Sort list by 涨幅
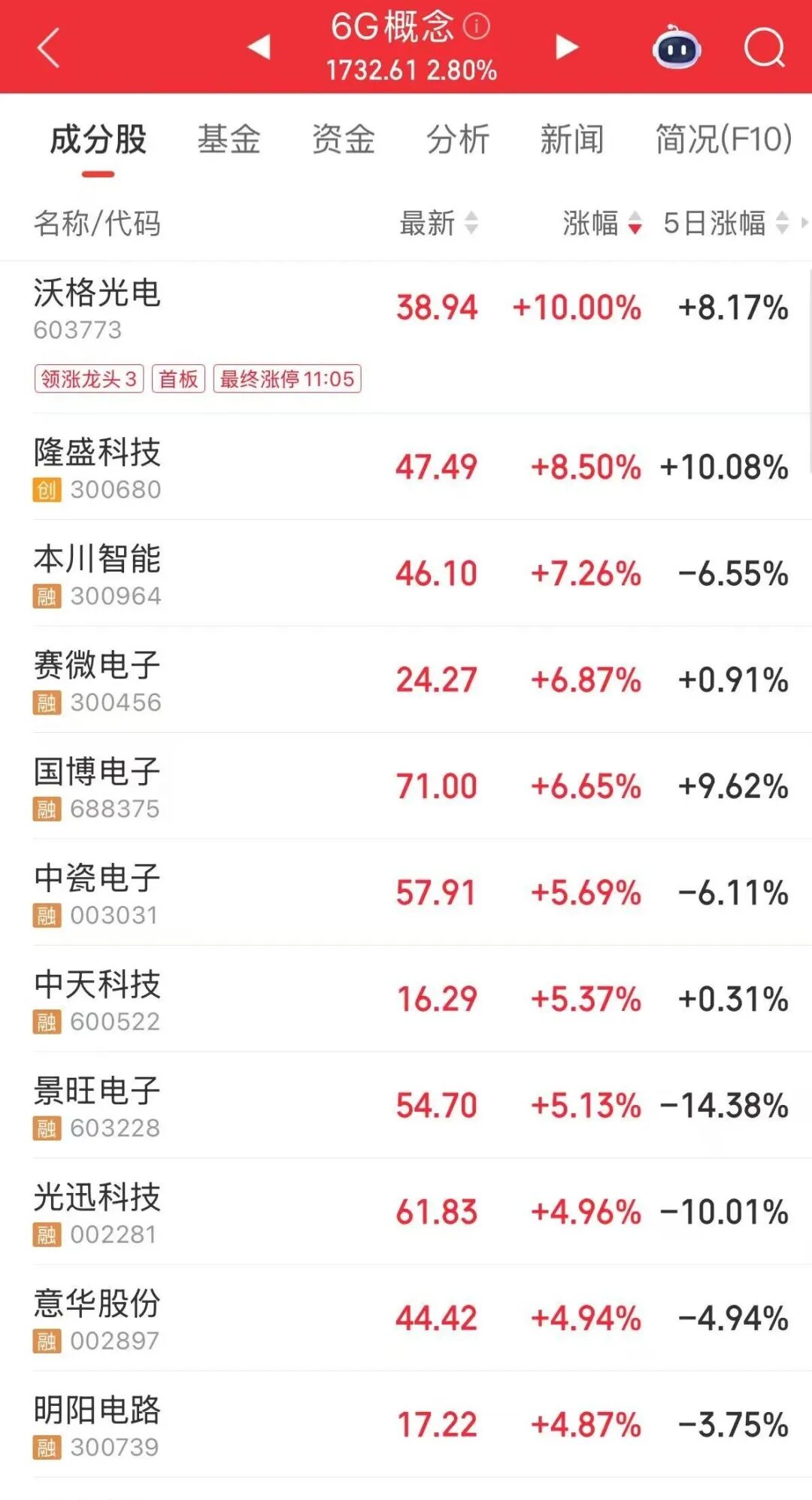 click(602, 223)
